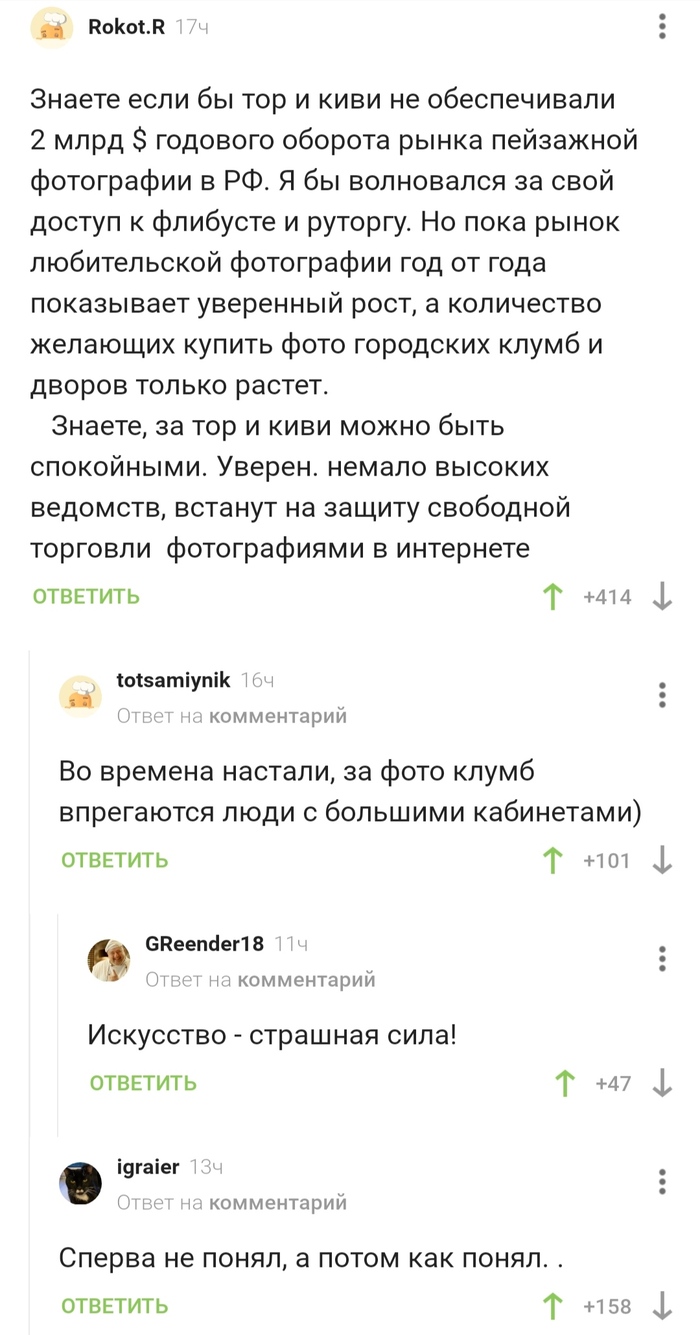
Task: Open overflow menu on totsamiynik's comment
Action: 663,695
